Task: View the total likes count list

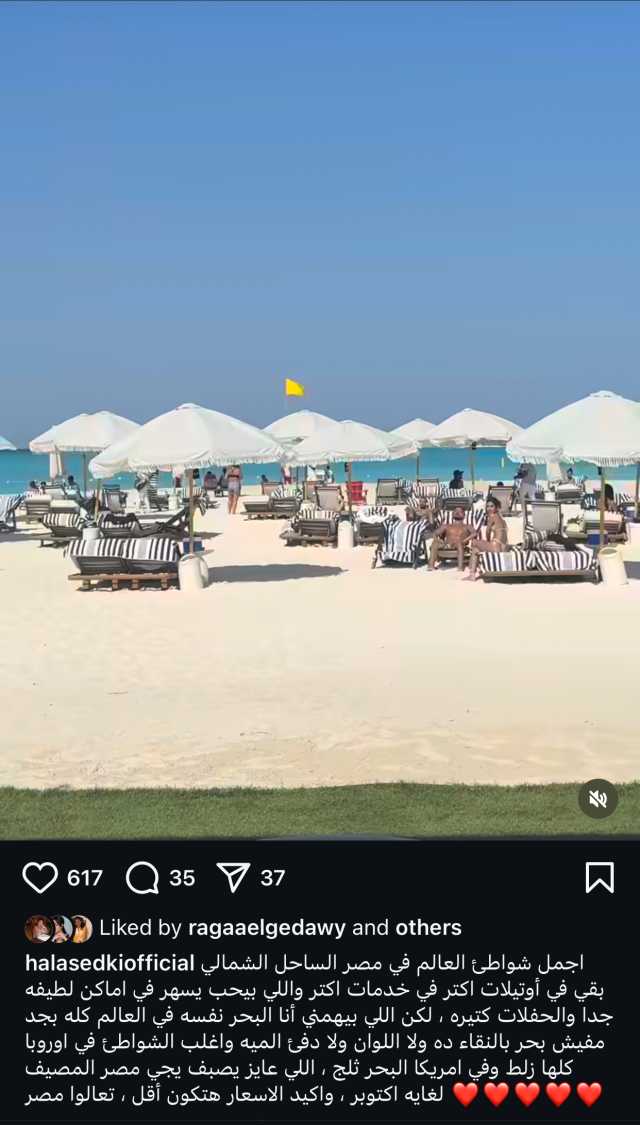Action: [x=85, y=878]
